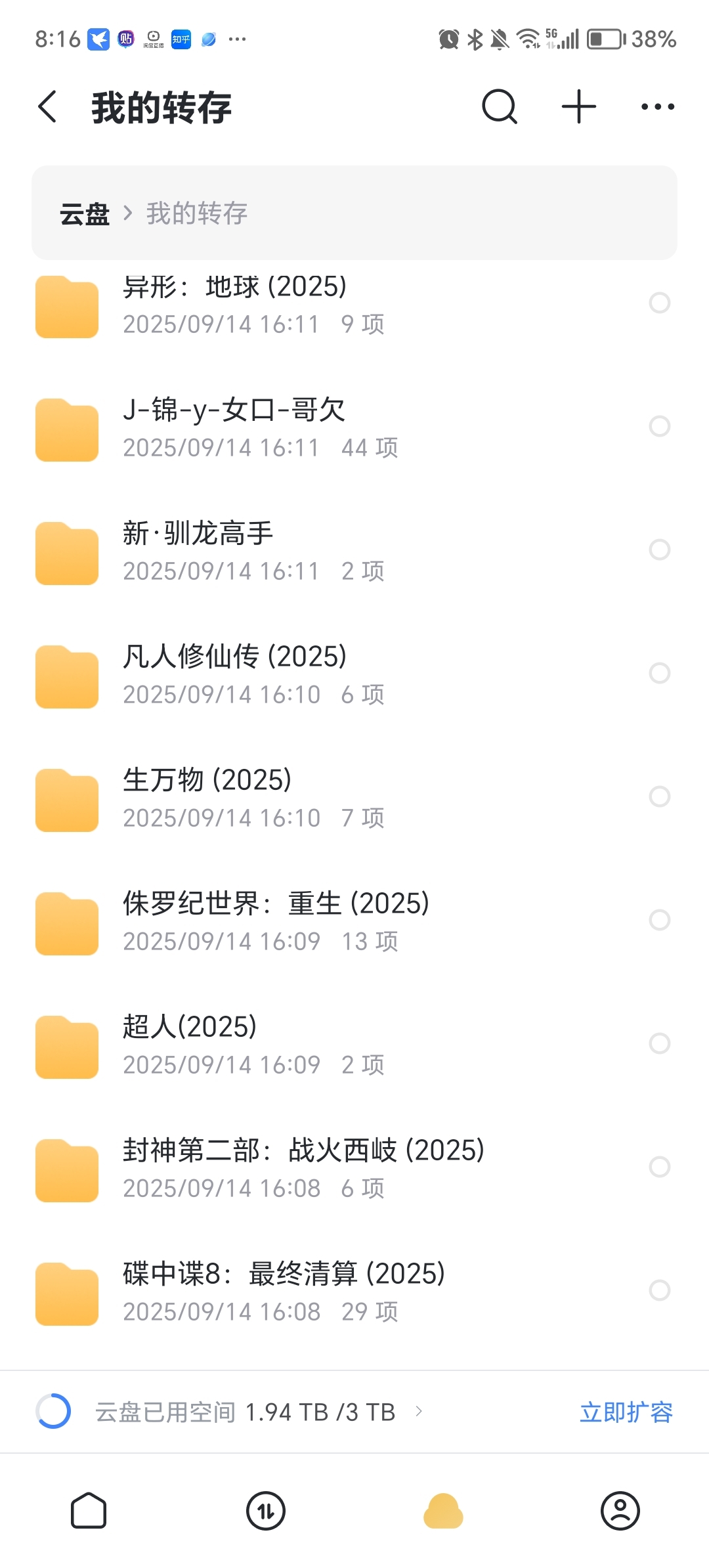The width and height of the screenshot is (709, 1568).
Task: Switch to the transfers tab with arrows
Action: [x=266, y=1511]
